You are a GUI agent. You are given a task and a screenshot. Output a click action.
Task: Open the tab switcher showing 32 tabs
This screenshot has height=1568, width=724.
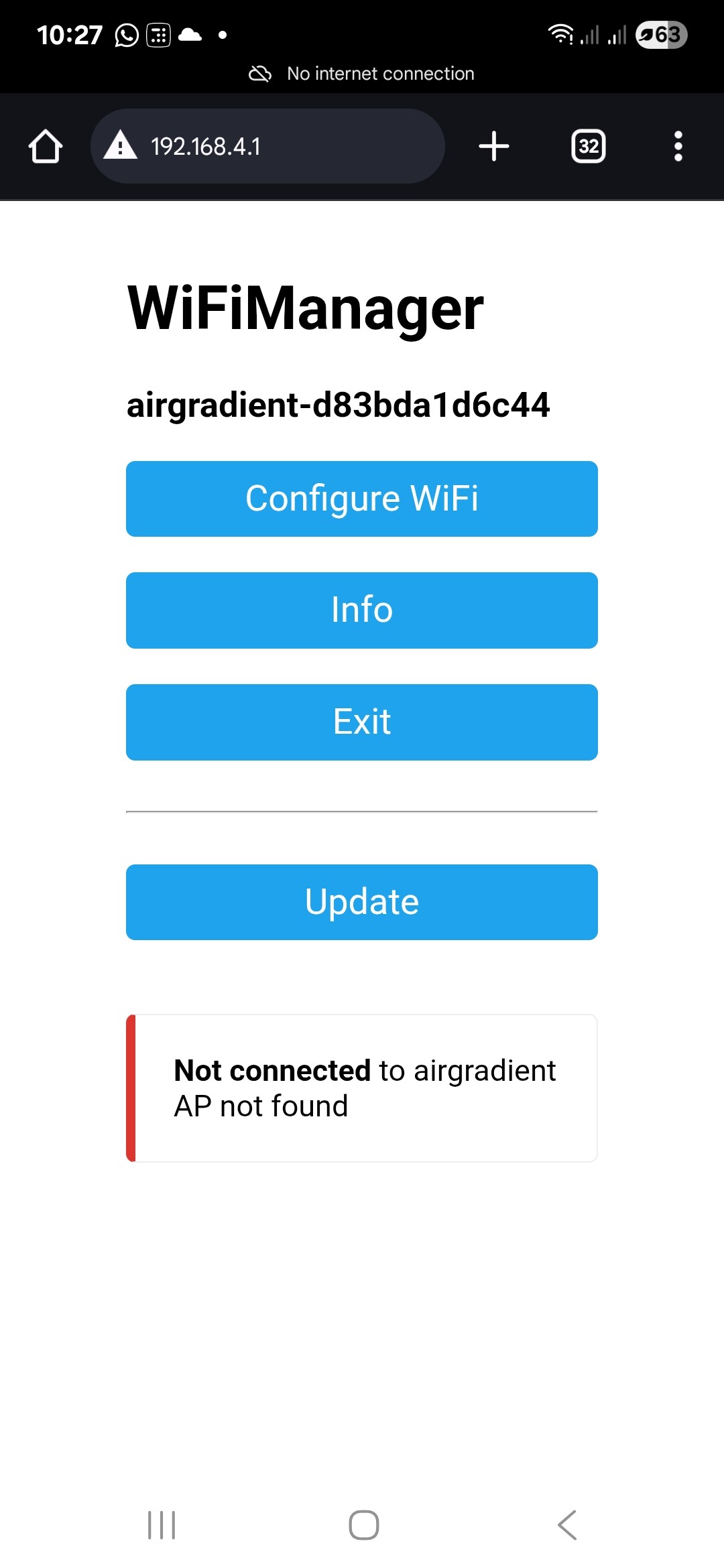point(589,146)
